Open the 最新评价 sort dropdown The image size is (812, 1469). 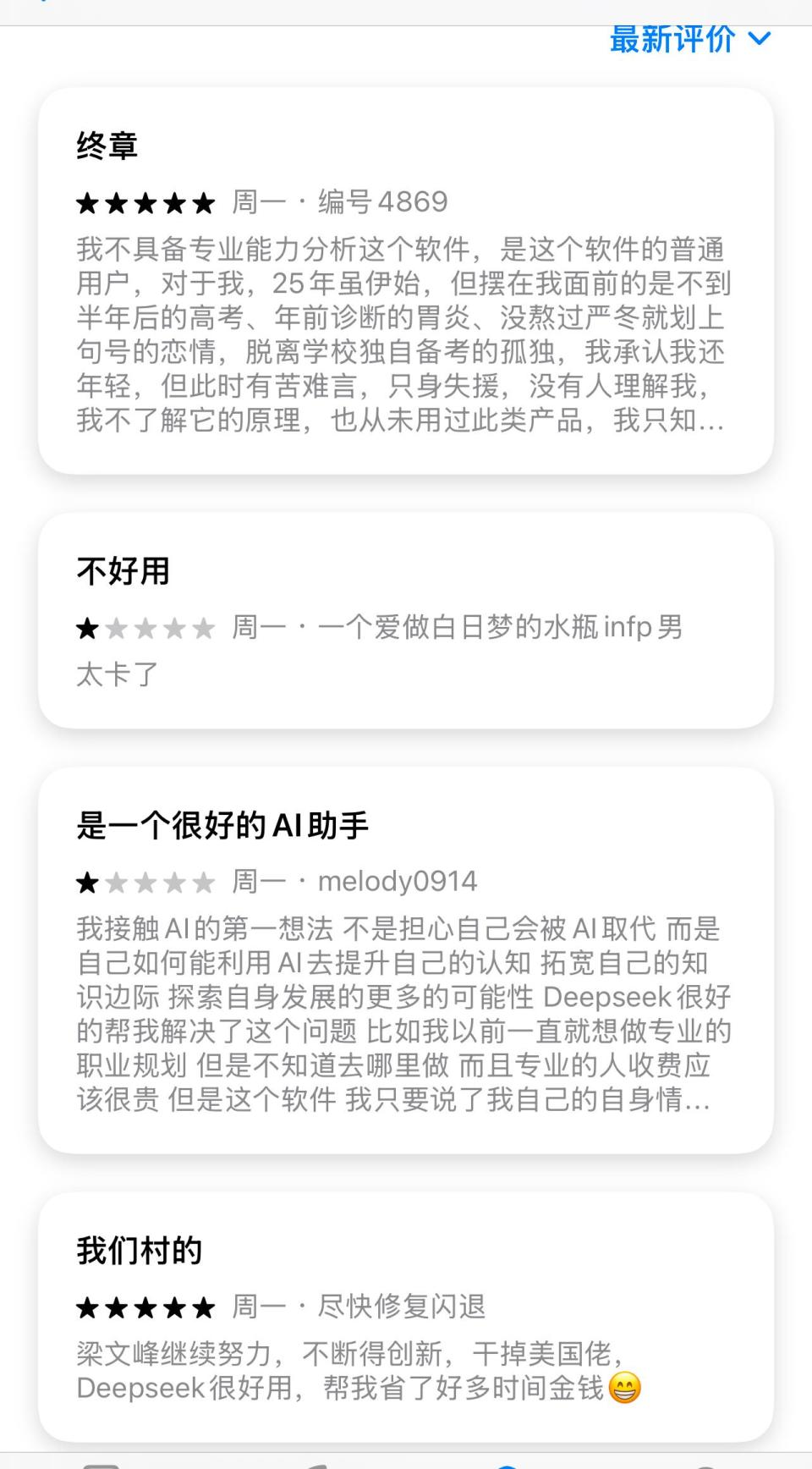click(x=687, y=37)
